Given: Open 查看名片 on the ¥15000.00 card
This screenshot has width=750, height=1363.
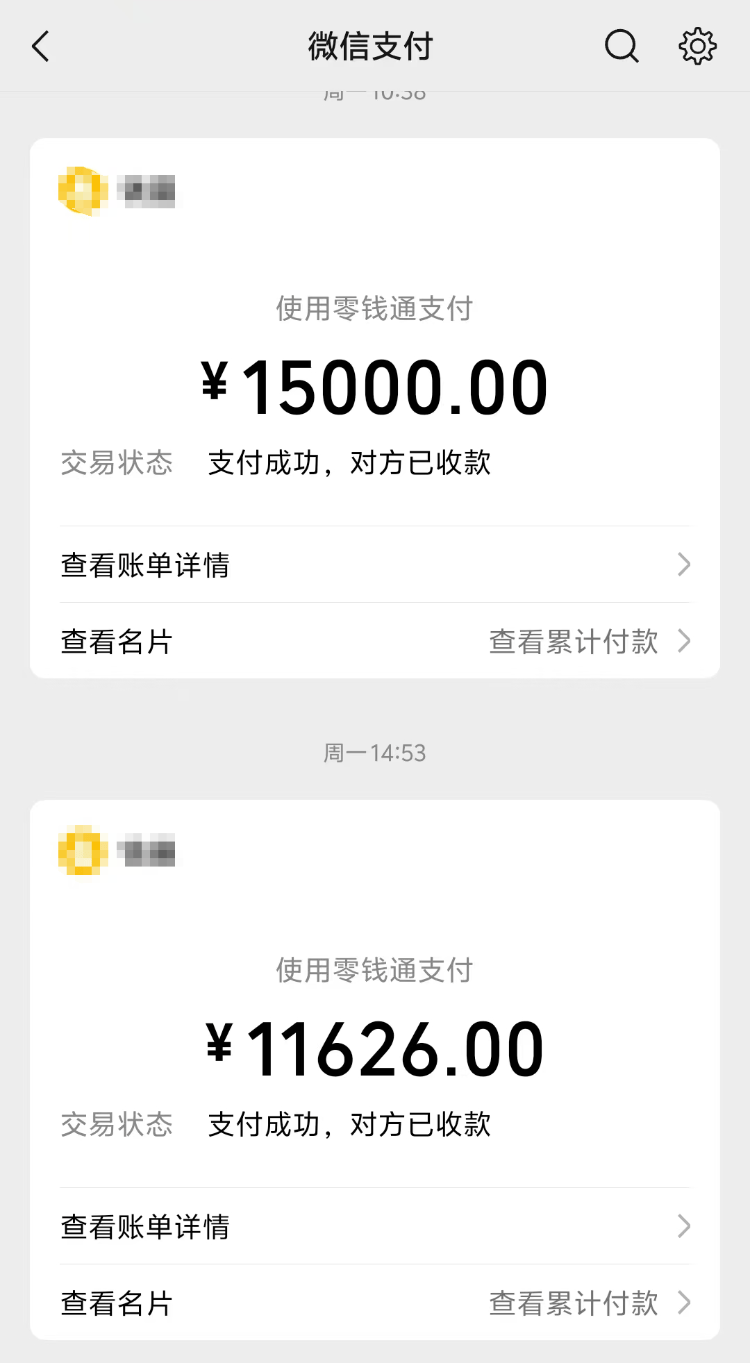Looking at the screenshot, I should pos(115,641).
